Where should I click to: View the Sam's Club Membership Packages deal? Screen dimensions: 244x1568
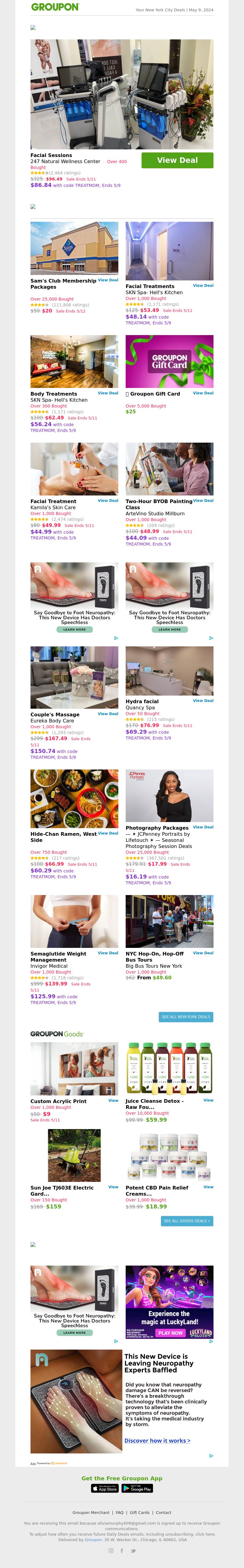pyautogui.click(x=108, y=280)
